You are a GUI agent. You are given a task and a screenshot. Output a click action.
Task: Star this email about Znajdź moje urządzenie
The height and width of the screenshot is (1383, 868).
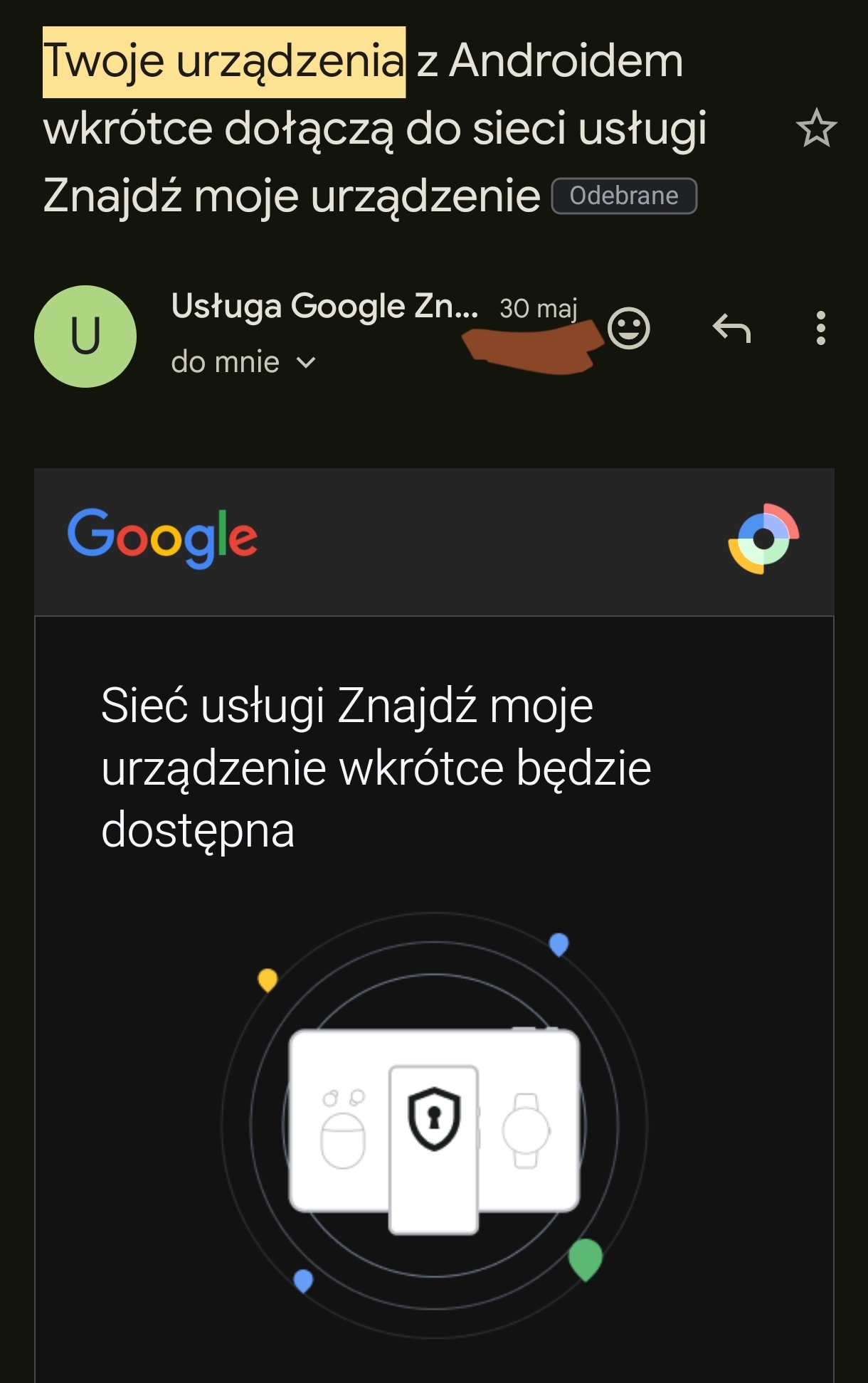[x=815, y=129]
